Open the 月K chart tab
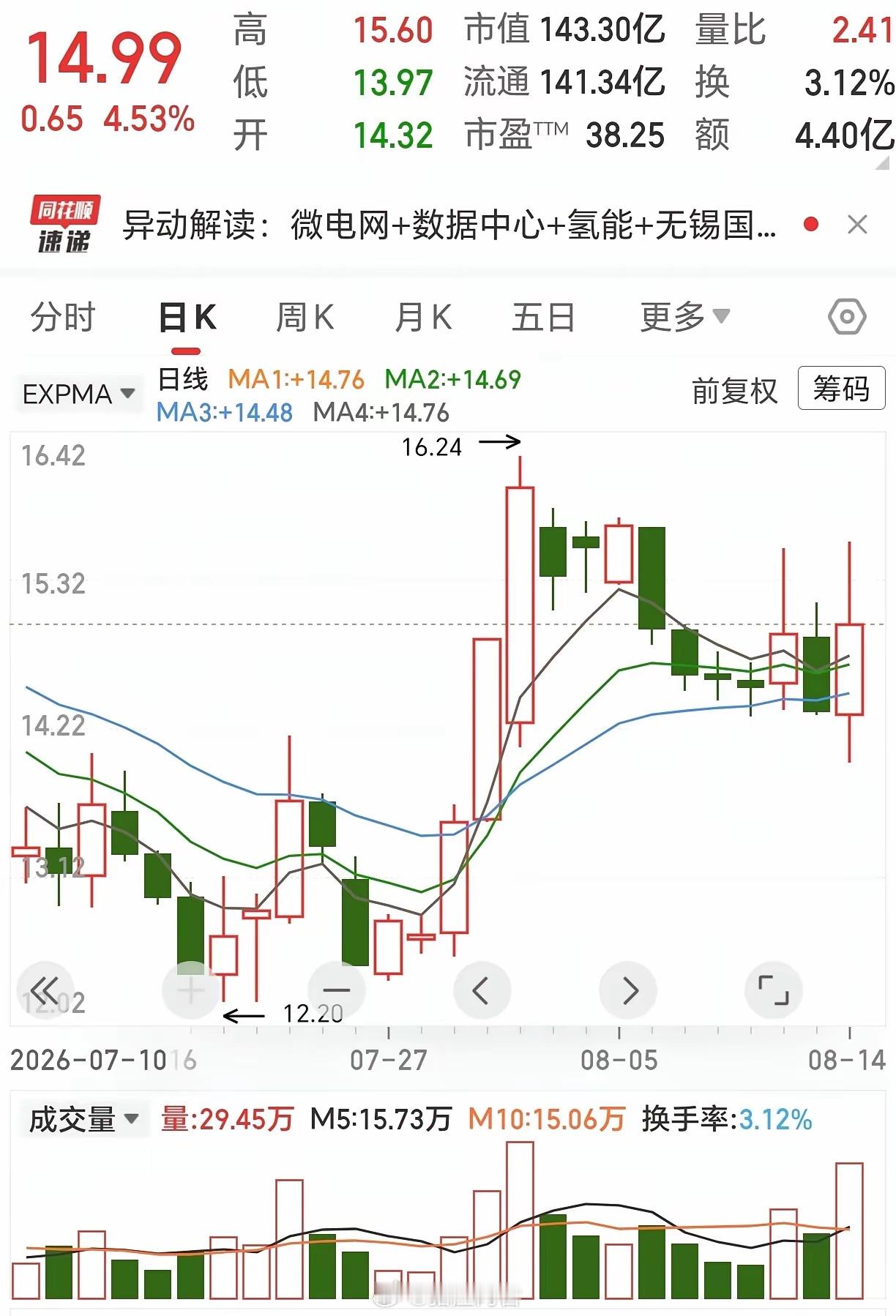This screenshot has width=896, height=1316. 423,318
